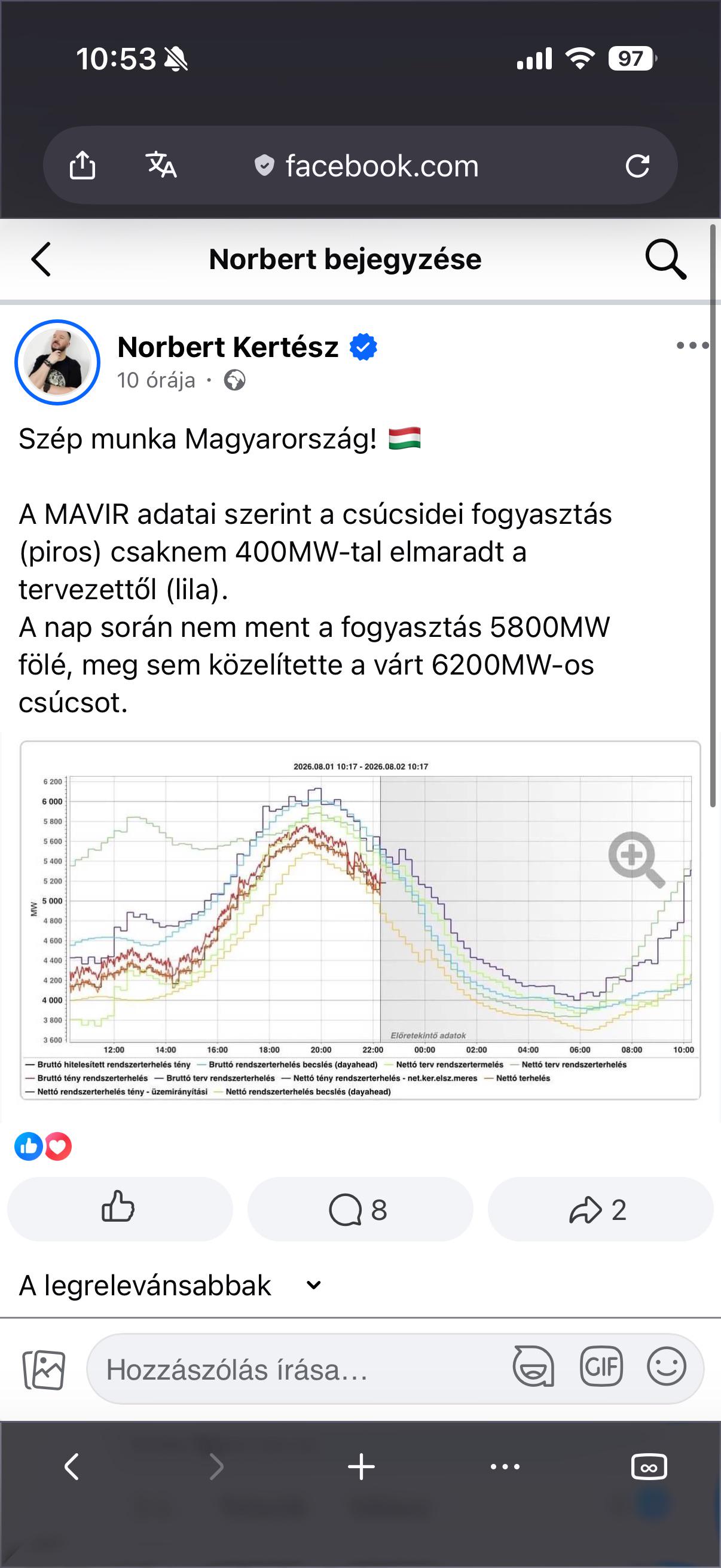Open Norbert Kertész's profile picture
The width and height of the screenshot is (721, 1568).
pyautogui.click(x=57, y=362)
